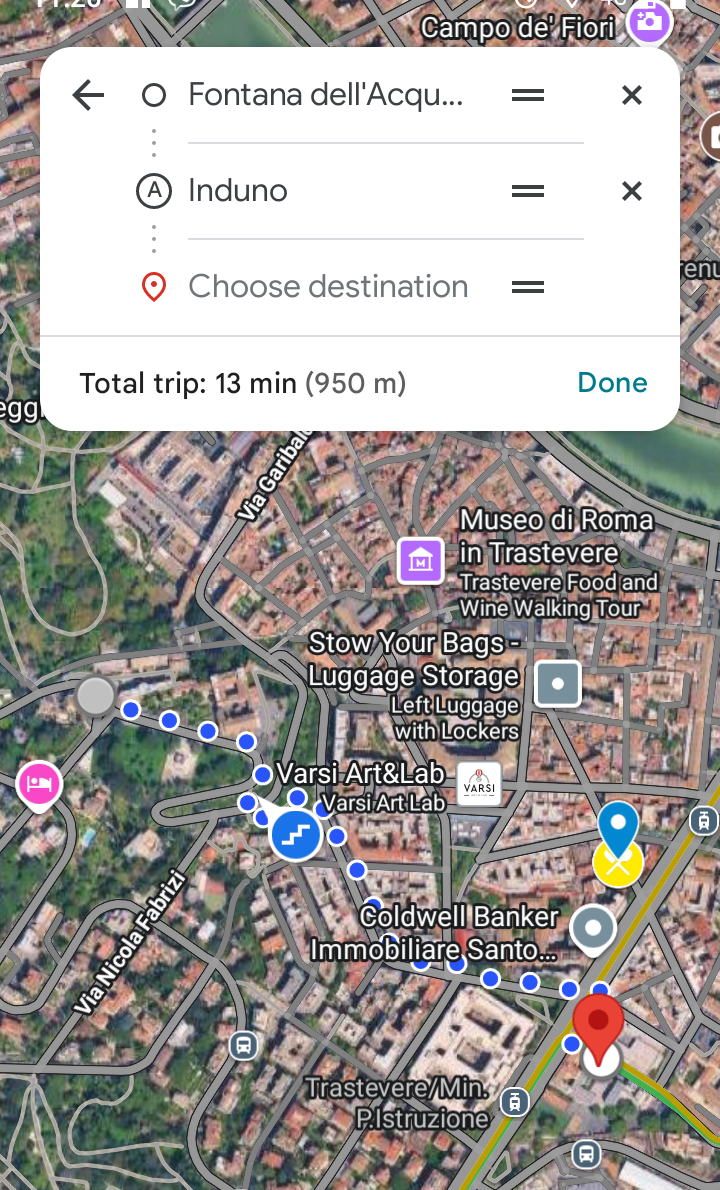
Task: Select the Stow Your Bags luggage storage pin
Action: click(x=558, y=685)
